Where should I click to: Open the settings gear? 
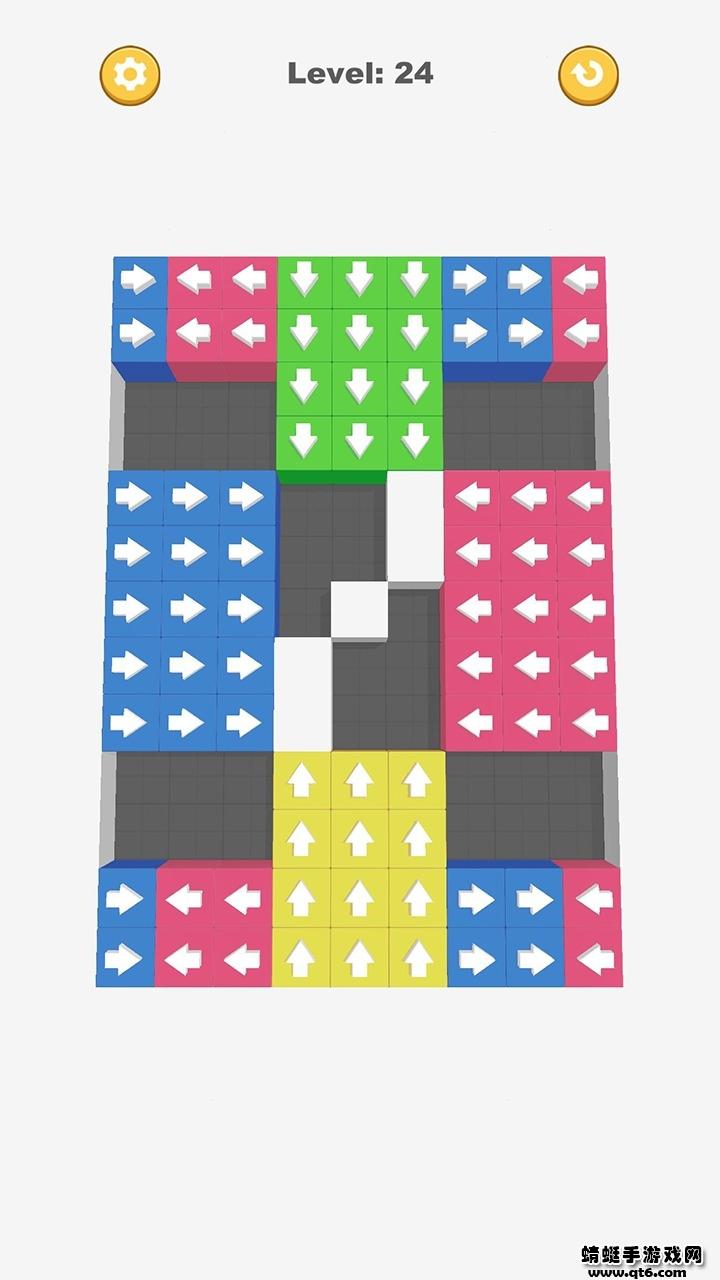pyautogui.click(x=130, y=75)
